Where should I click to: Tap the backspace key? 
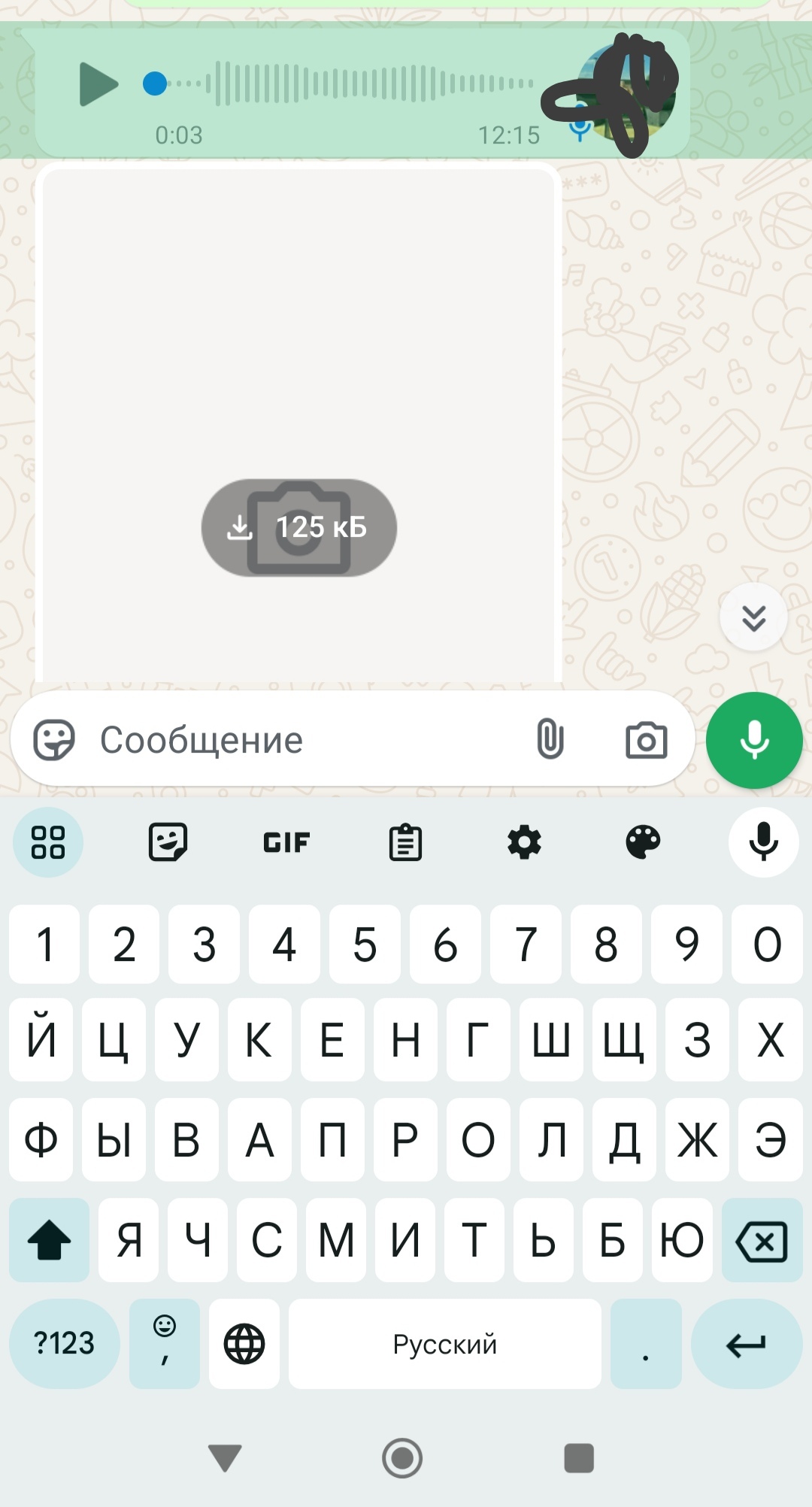pyautogui.click(x=762, y=1240)
